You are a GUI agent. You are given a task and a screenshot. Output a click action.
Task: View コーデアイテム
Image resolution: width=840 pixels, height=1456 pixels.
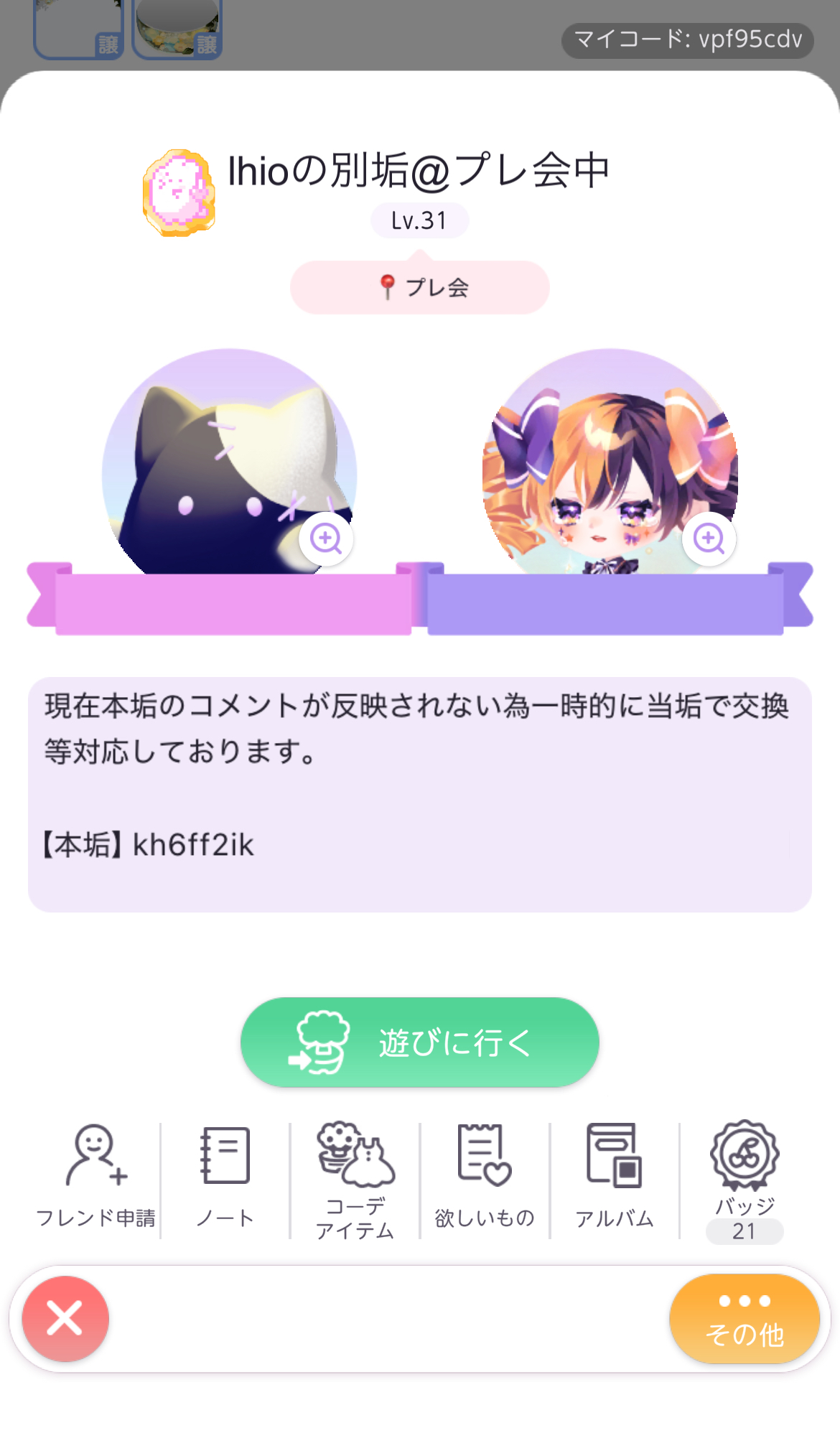click(355, 1180)
